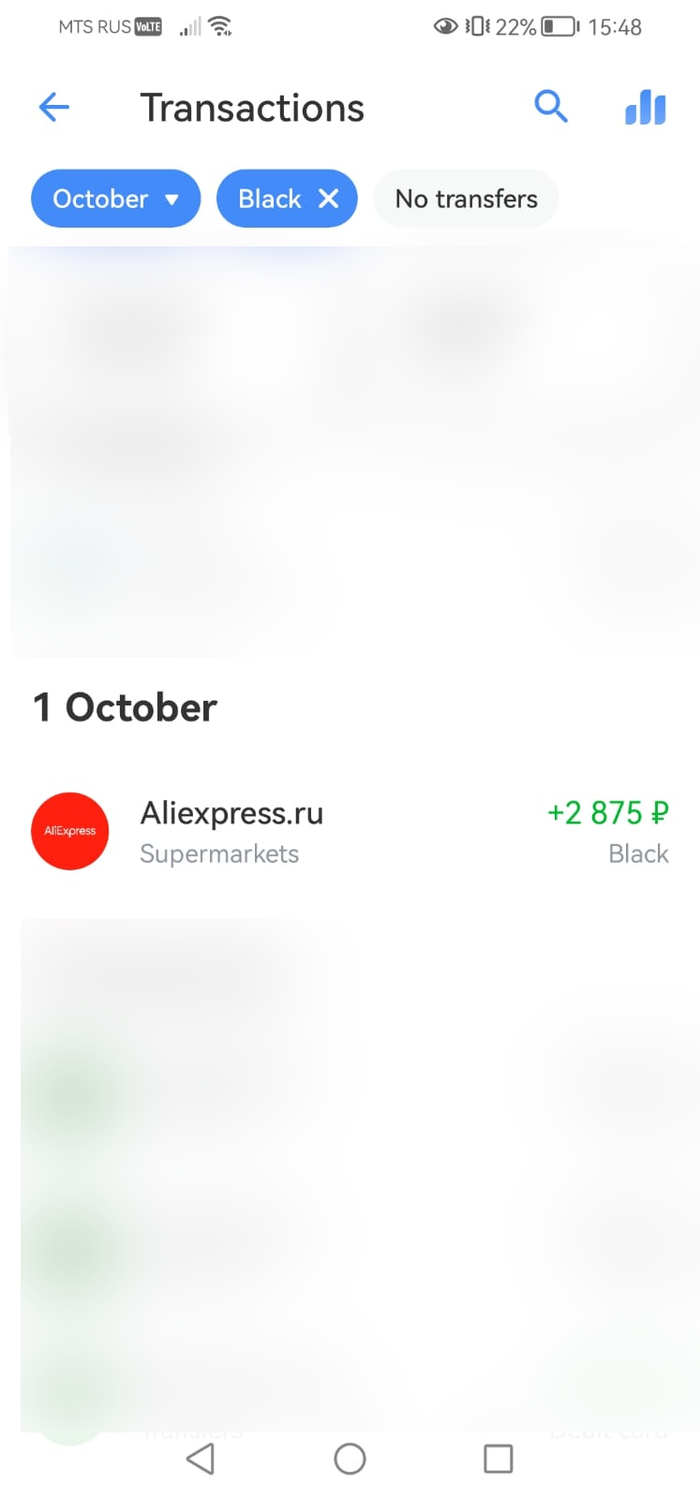
Task: Open the spending statistics chart
Action: click(x=645, y=107)
